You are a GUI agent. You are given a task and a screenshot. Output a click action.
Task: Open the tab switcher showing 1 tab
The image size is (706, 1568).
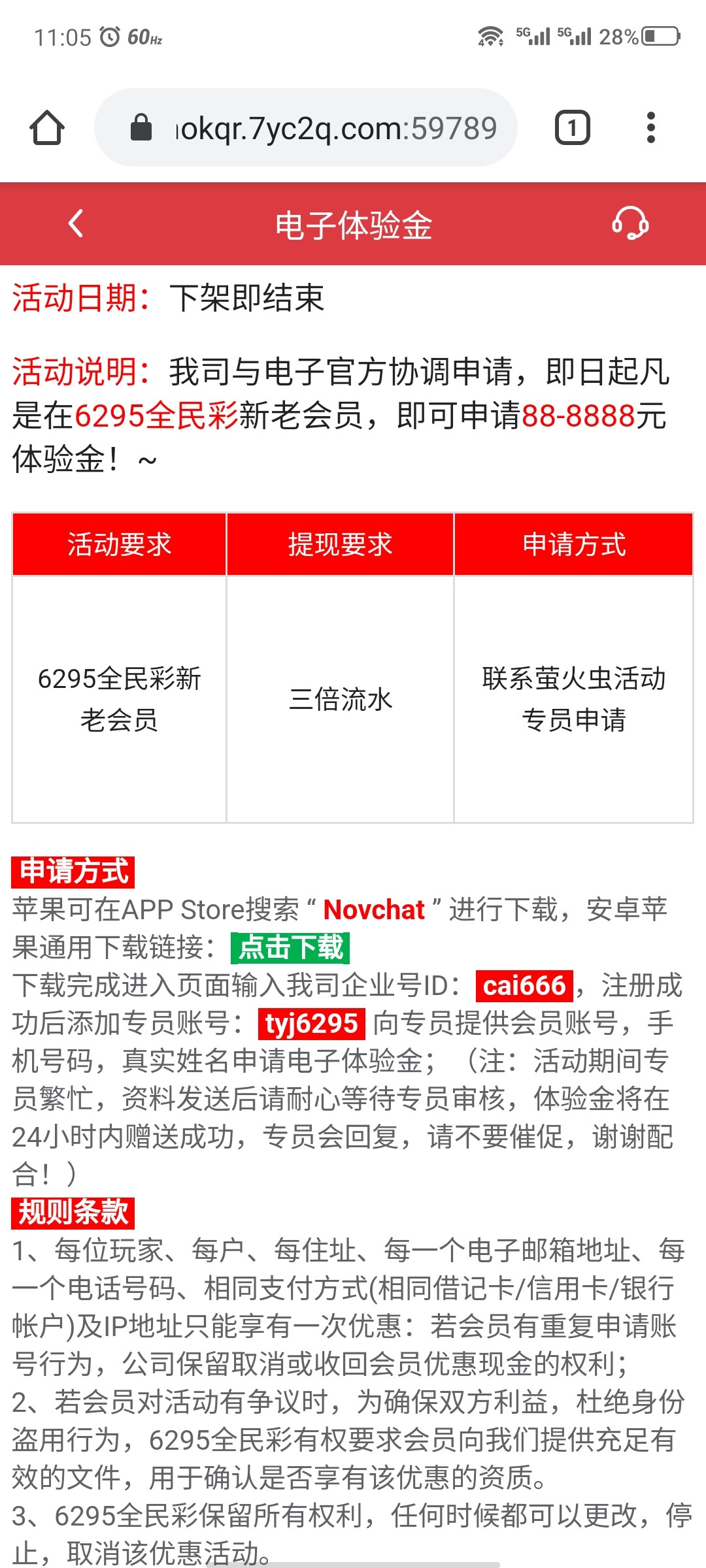click(572, 127)
